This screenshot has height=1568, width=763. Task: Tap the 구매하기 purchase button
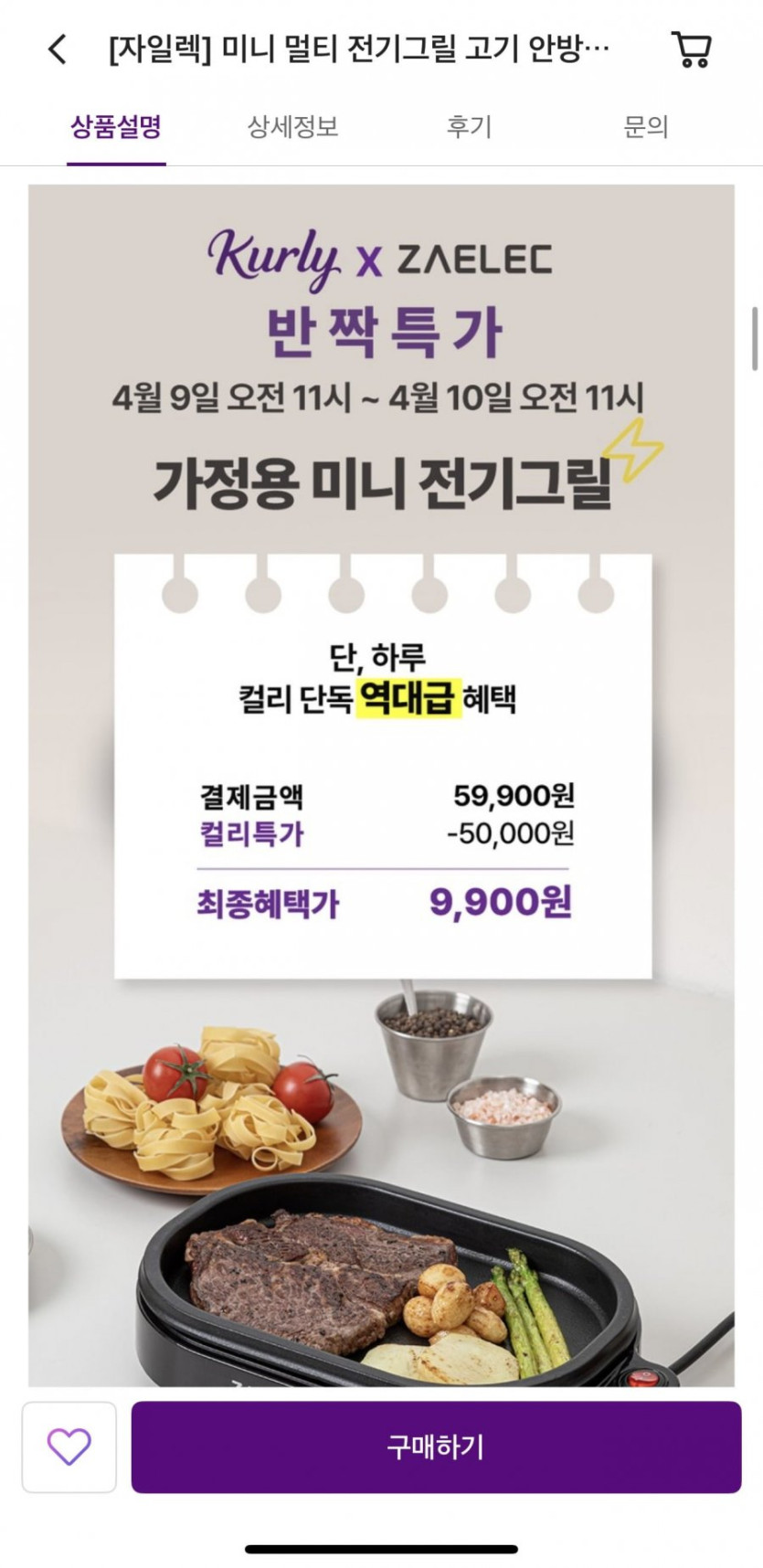(436, 1447)
